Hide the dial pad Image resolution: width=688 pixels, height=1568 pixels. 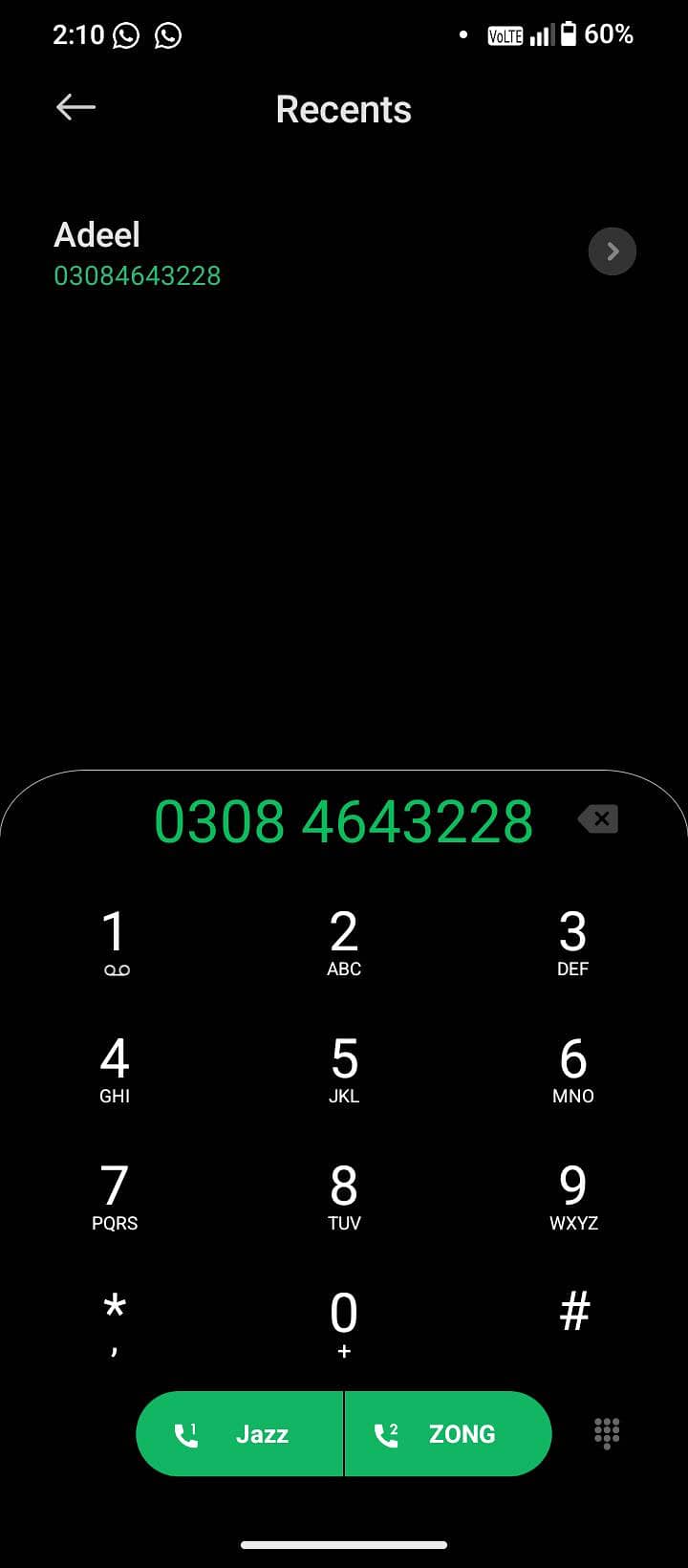(607, 1433)
